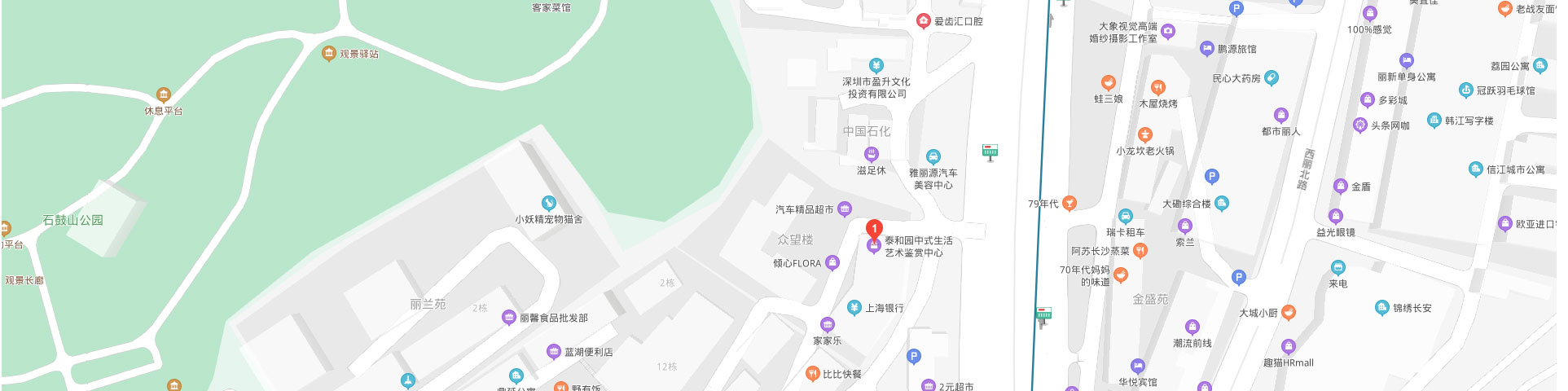Select the 瑞卡租车 car rental marker
Screen dimensions: 1568x391
coord(1126,217)
